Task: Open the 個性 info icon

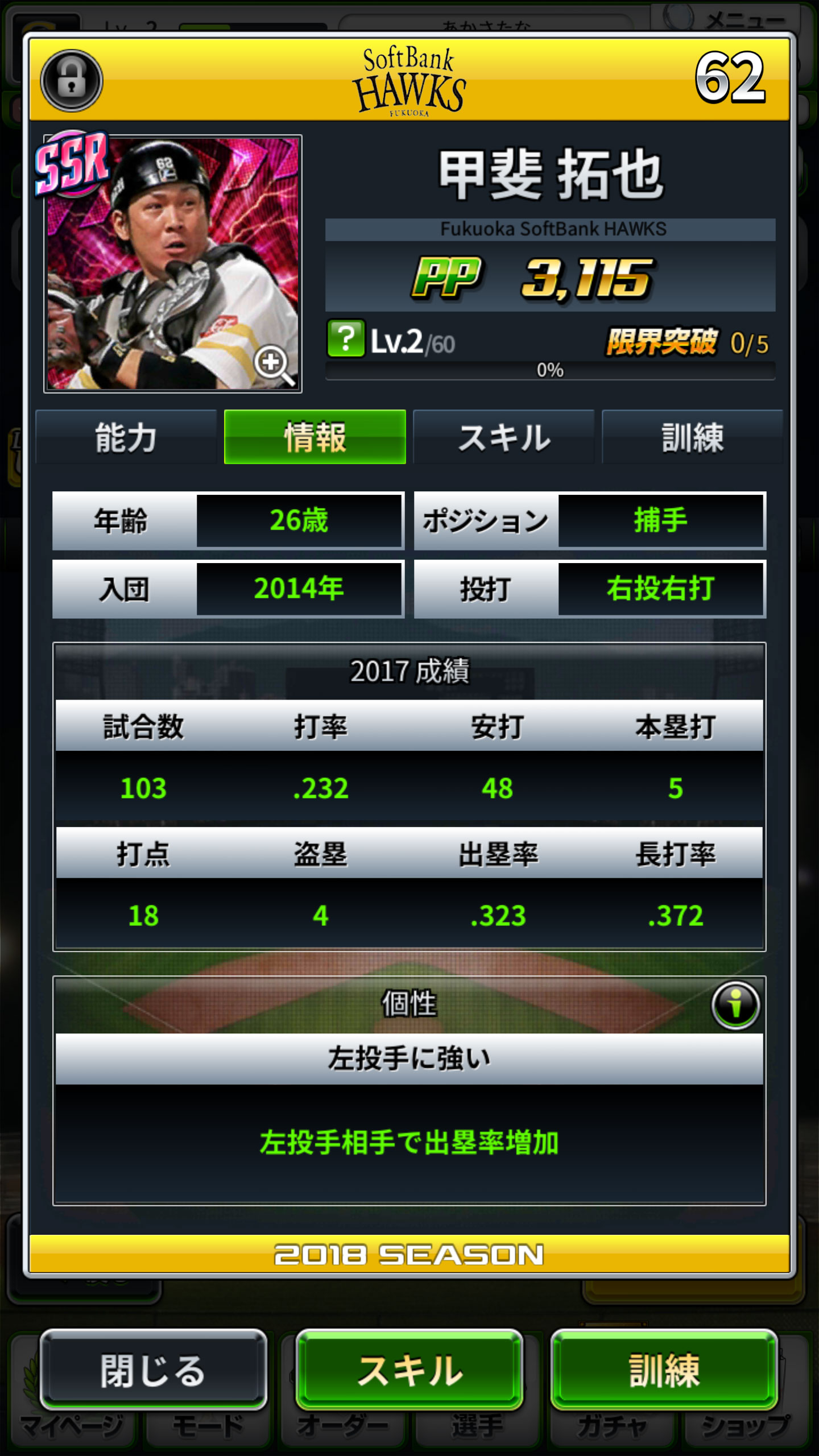Action: pos(735,1006)
